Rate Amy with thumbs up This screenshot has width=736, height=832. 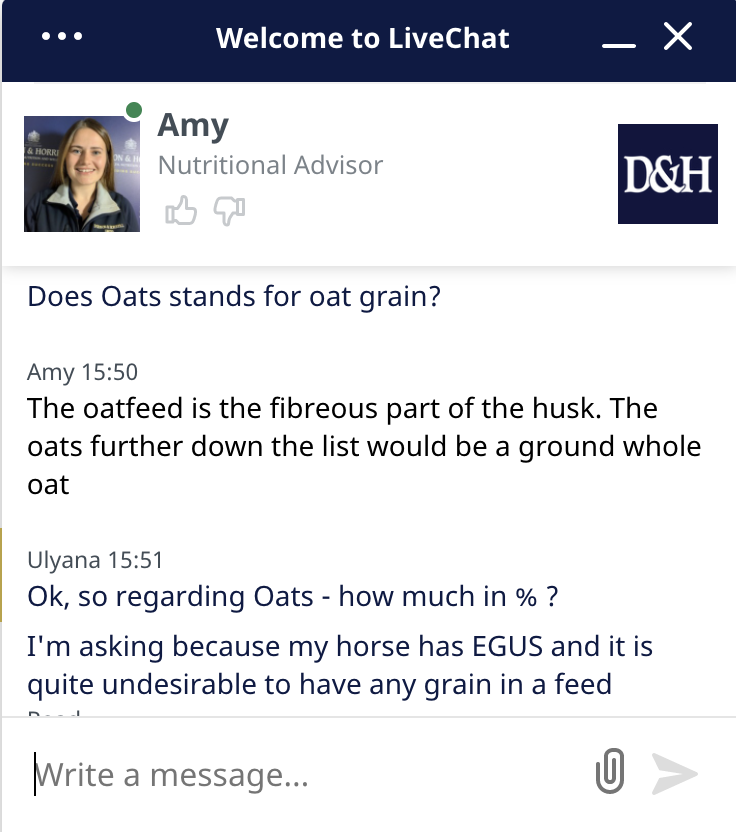[181, 210]
